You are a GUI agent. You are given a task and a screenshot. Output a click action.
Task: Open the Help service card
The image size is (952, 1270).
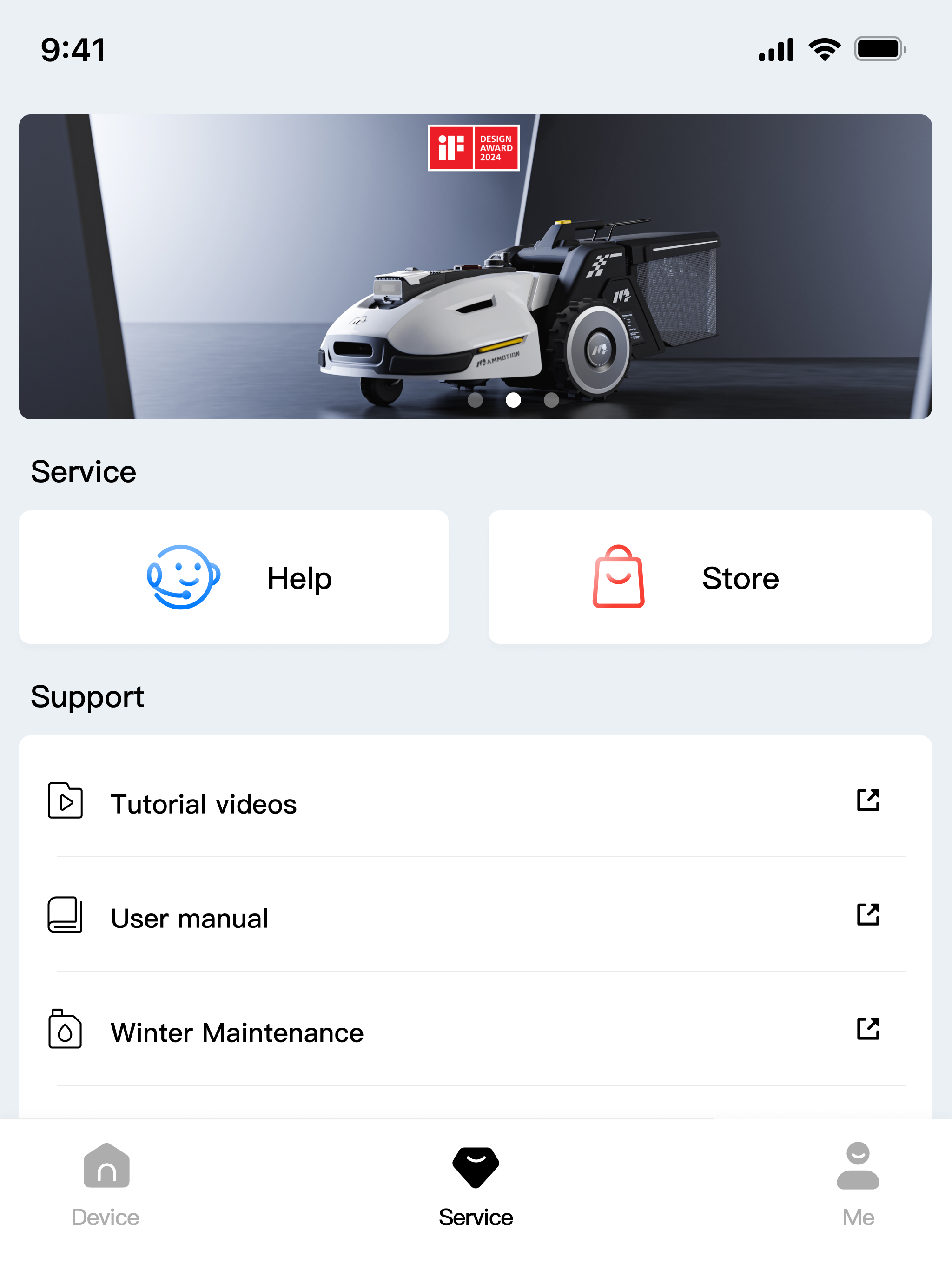[x=233, y=578]
